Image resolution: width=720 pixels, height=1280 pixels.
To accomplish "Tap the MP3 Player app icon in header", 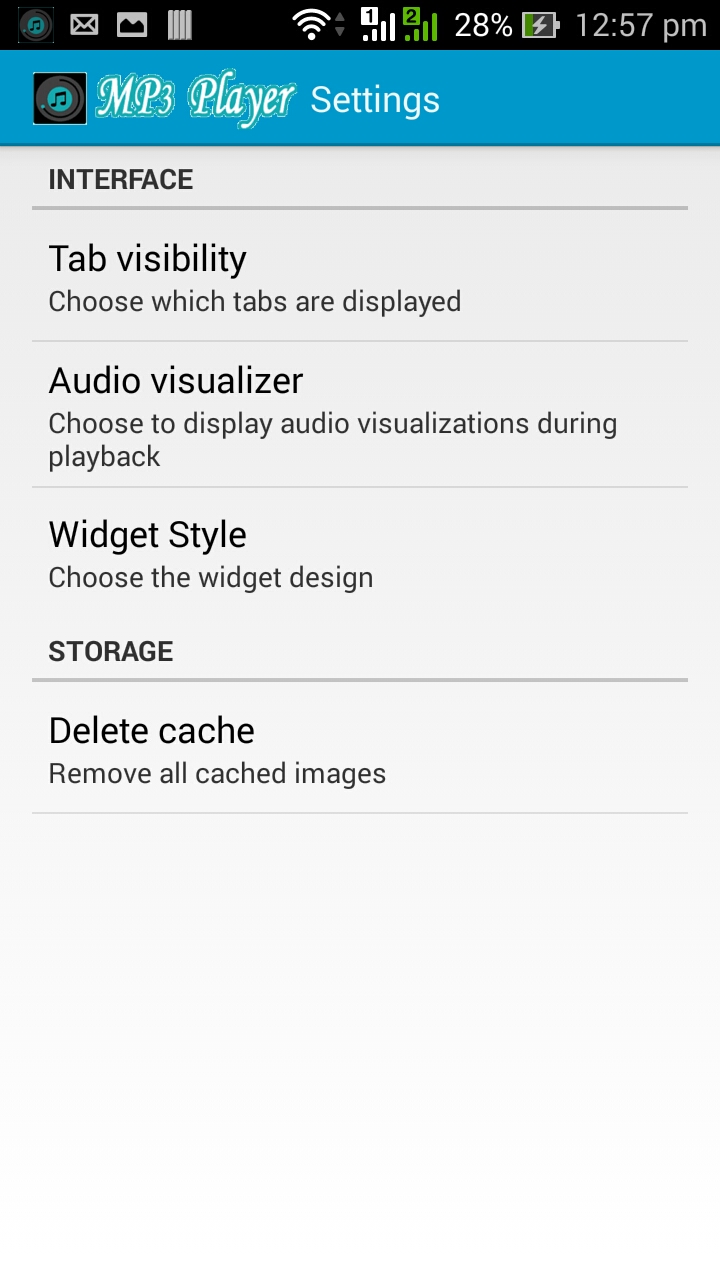I will pos(60,97).
